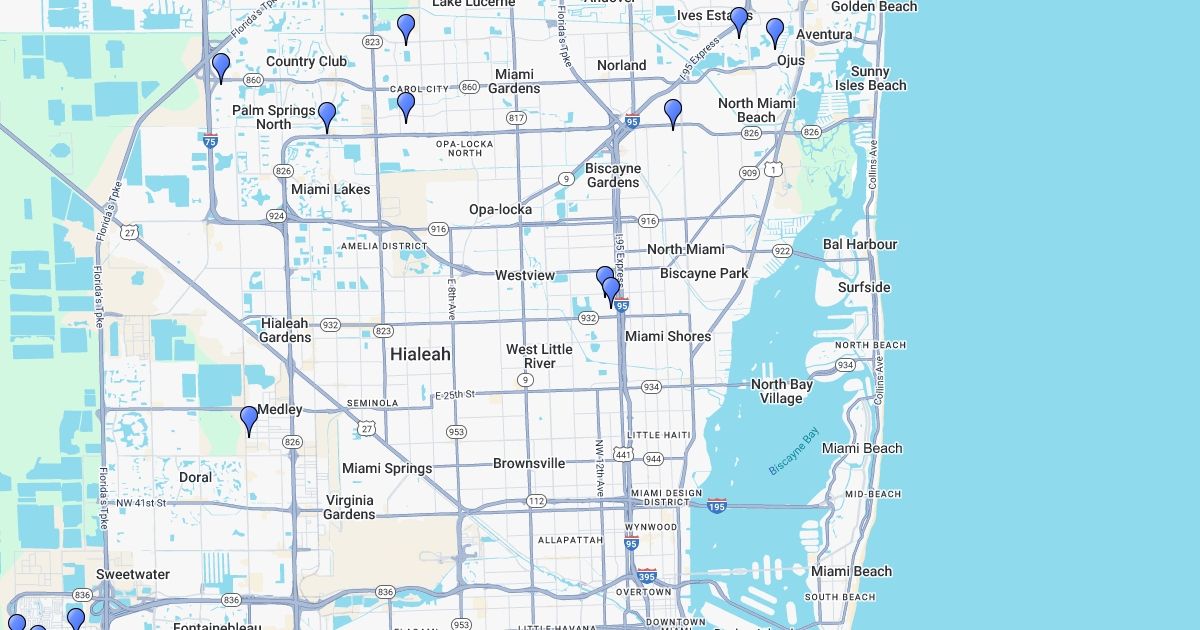Viewport: 1200px width, 630px height.
Task: Tap the map pin beside Country Club
Action: [x=221, y=67]
